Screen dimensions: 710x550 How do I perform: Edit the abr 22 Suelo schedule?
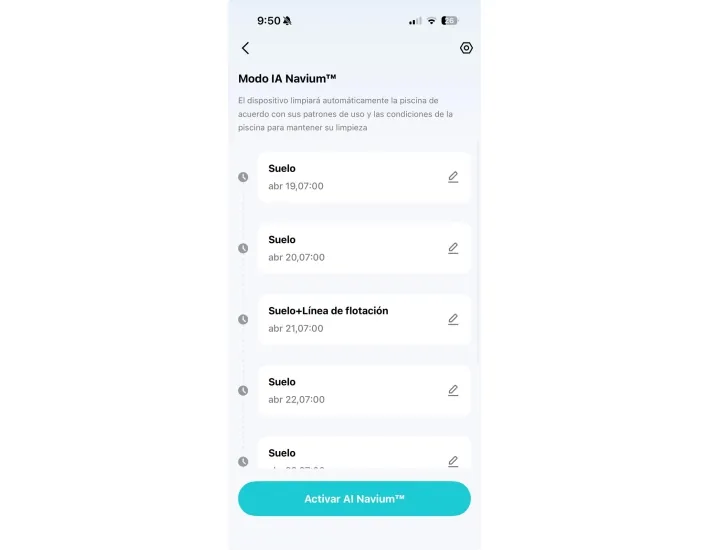pyautogui.click(x=453, y=390)
